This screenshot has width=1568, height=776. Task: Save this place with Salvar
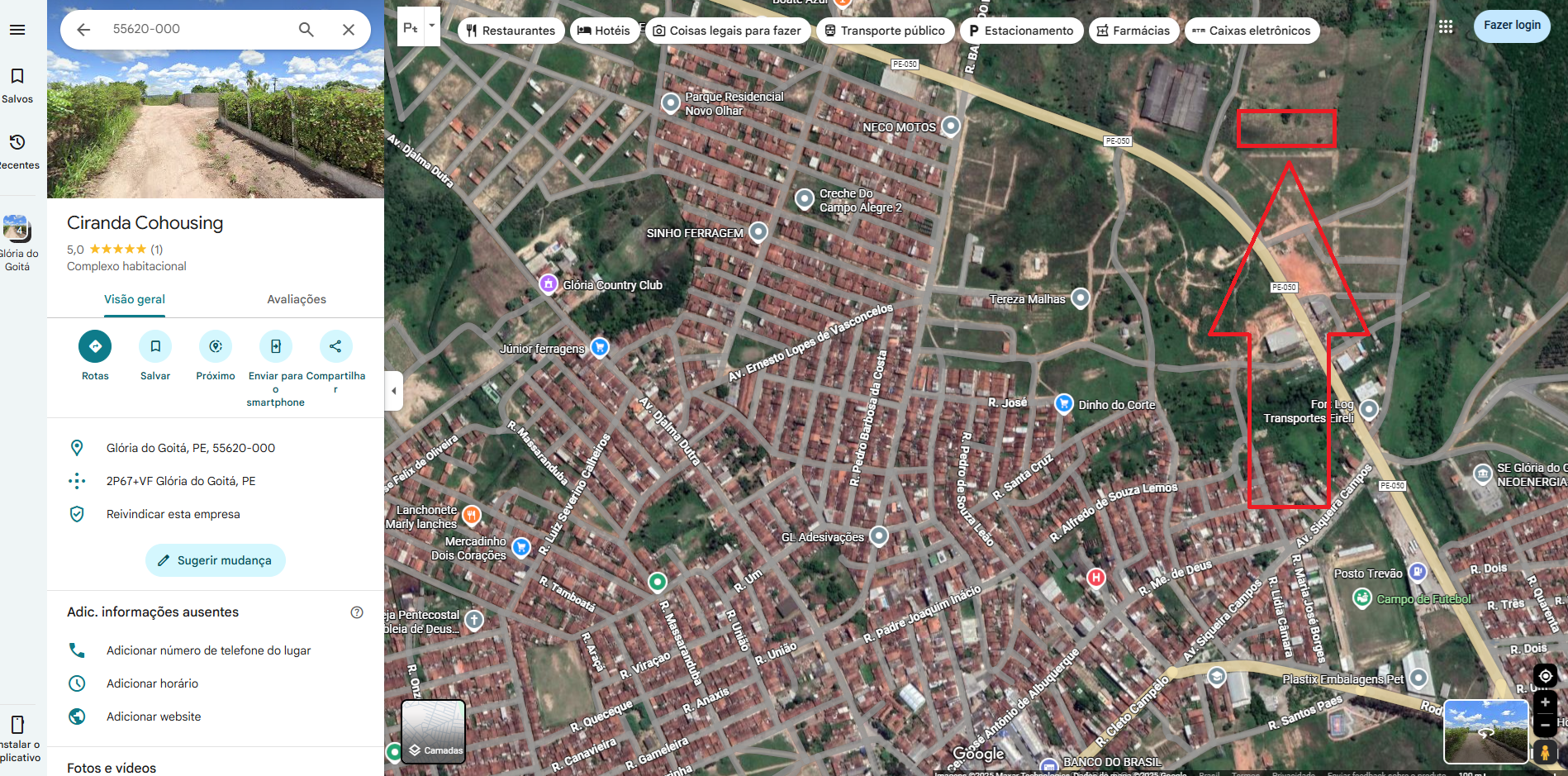(155, 347)
